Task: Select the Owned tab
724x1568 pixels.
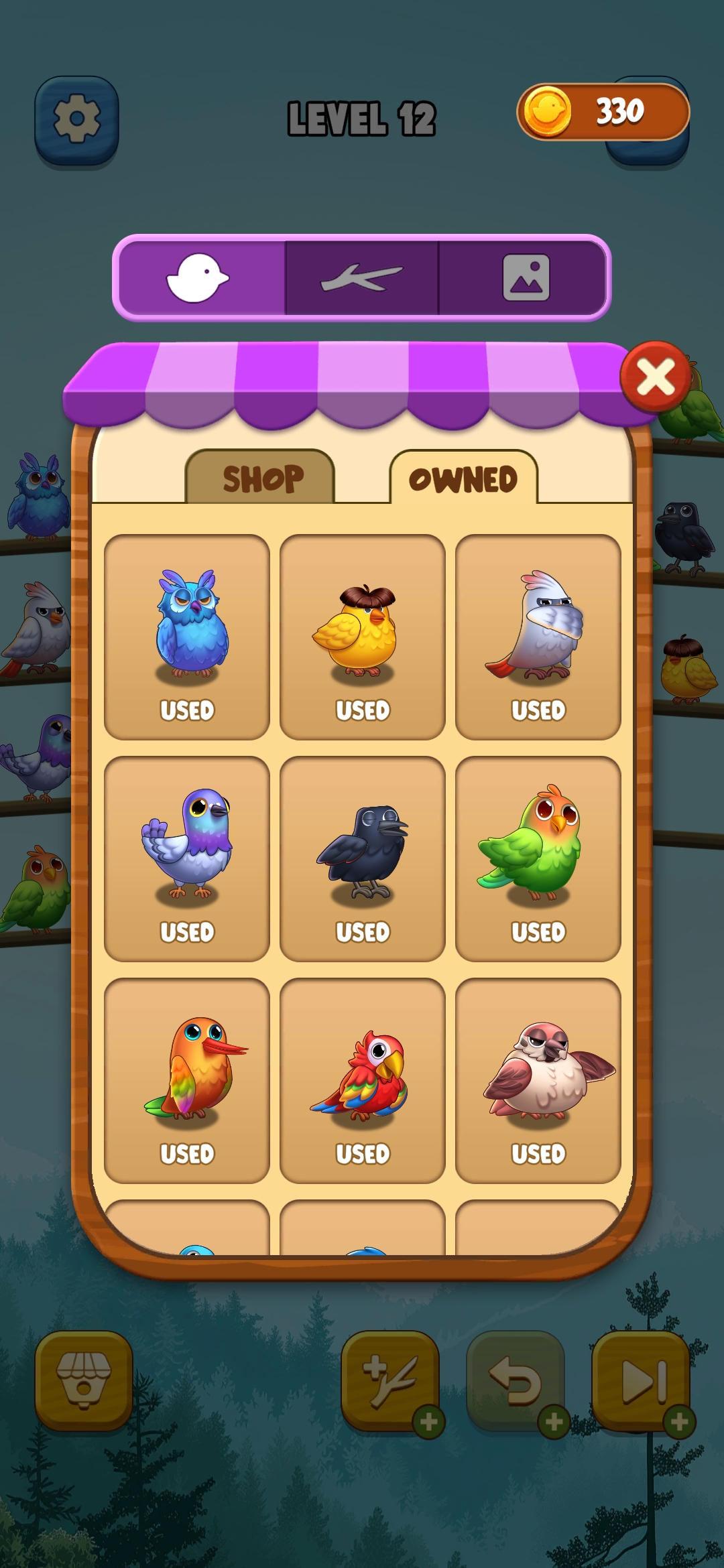Action: tap(463, 478)
